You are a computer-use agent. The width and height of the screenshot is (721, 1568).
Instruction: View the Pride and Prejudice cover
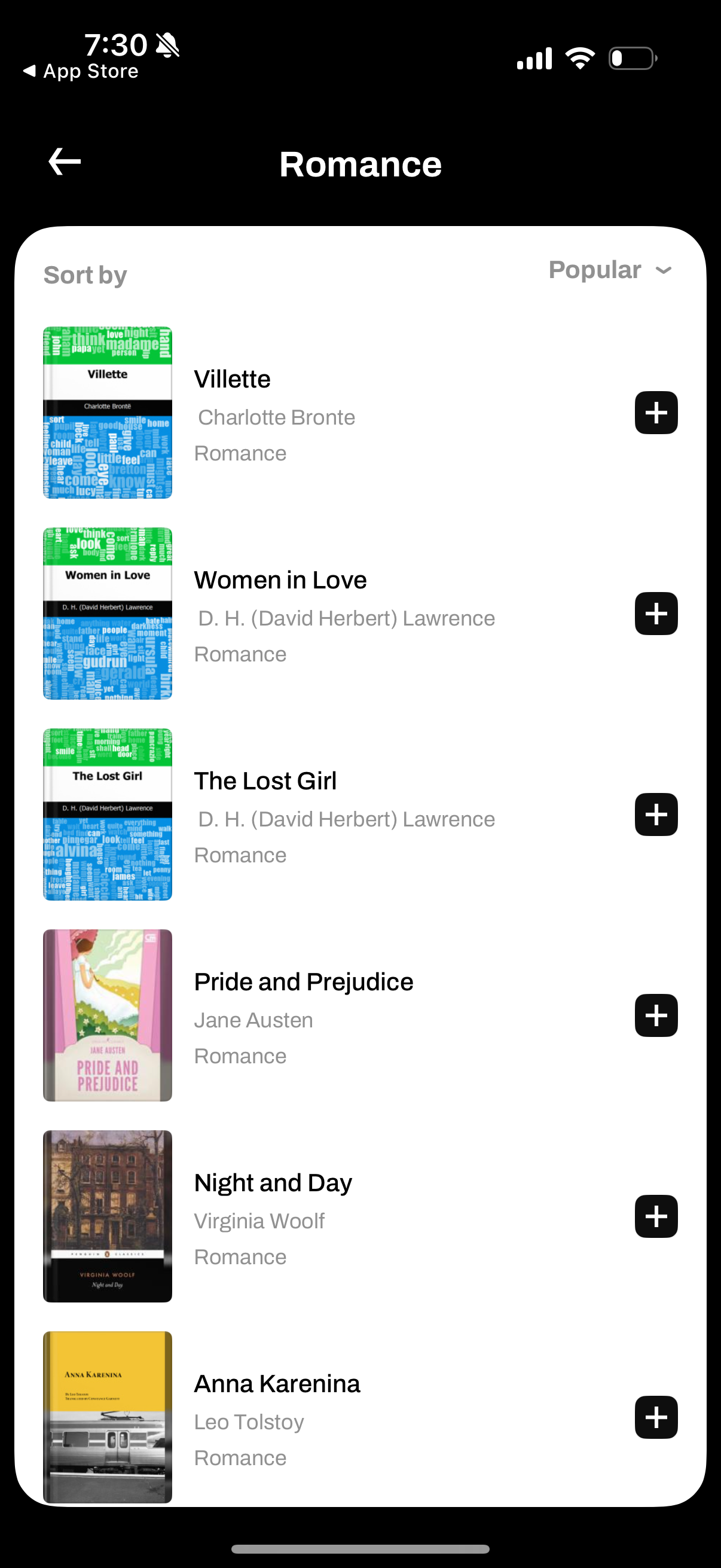[x=107, y=1015]
